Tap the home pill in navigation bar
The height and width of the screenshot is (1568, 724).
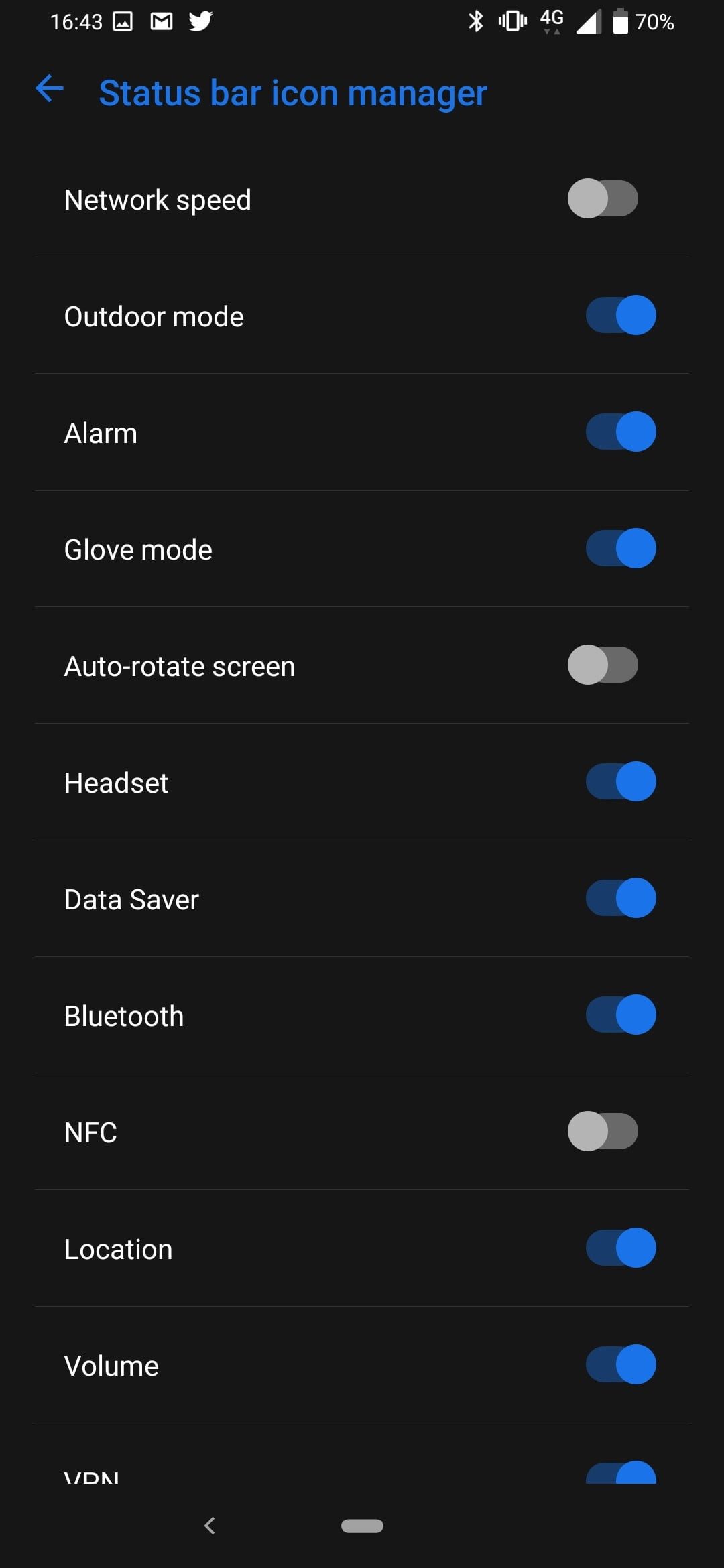coord(362,1526)
